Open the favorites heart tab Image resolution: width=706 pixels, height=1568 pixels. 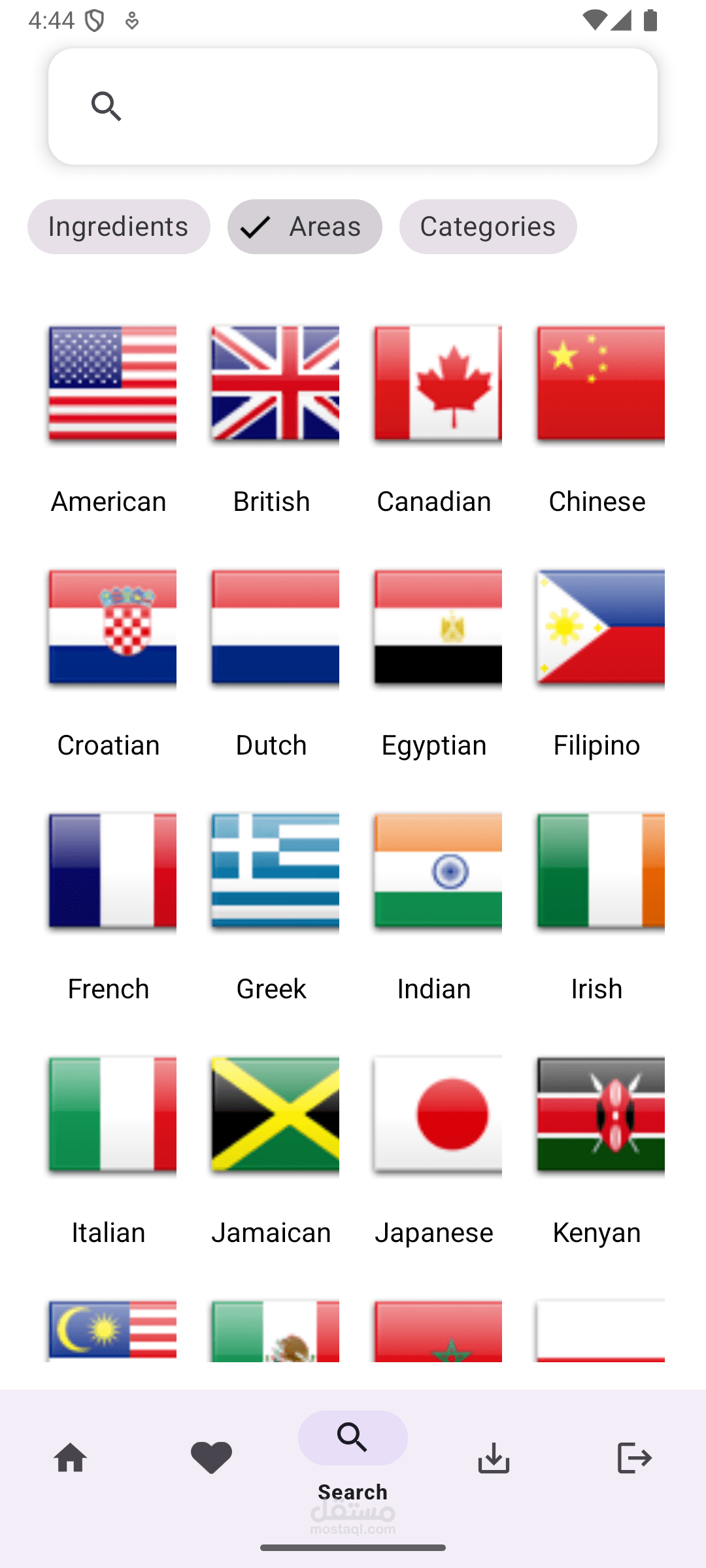click(x=211, y=1458)
